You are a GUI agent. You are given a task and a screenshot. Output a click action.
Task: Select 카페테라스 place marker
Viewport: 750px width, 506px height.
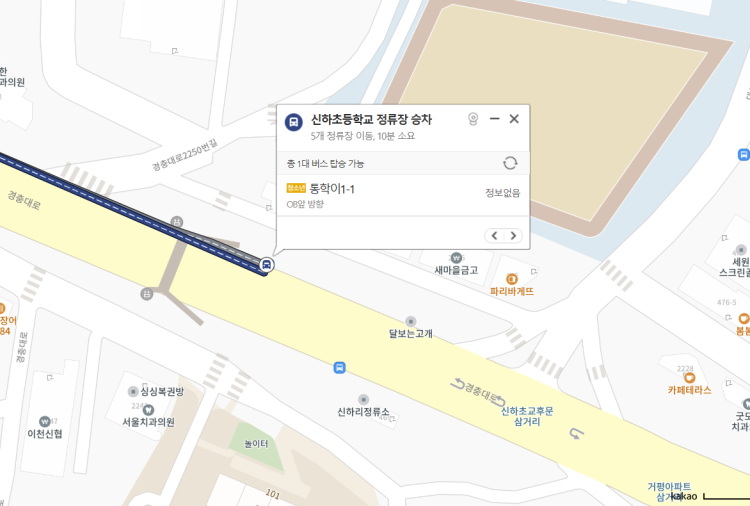pos(689,377)
